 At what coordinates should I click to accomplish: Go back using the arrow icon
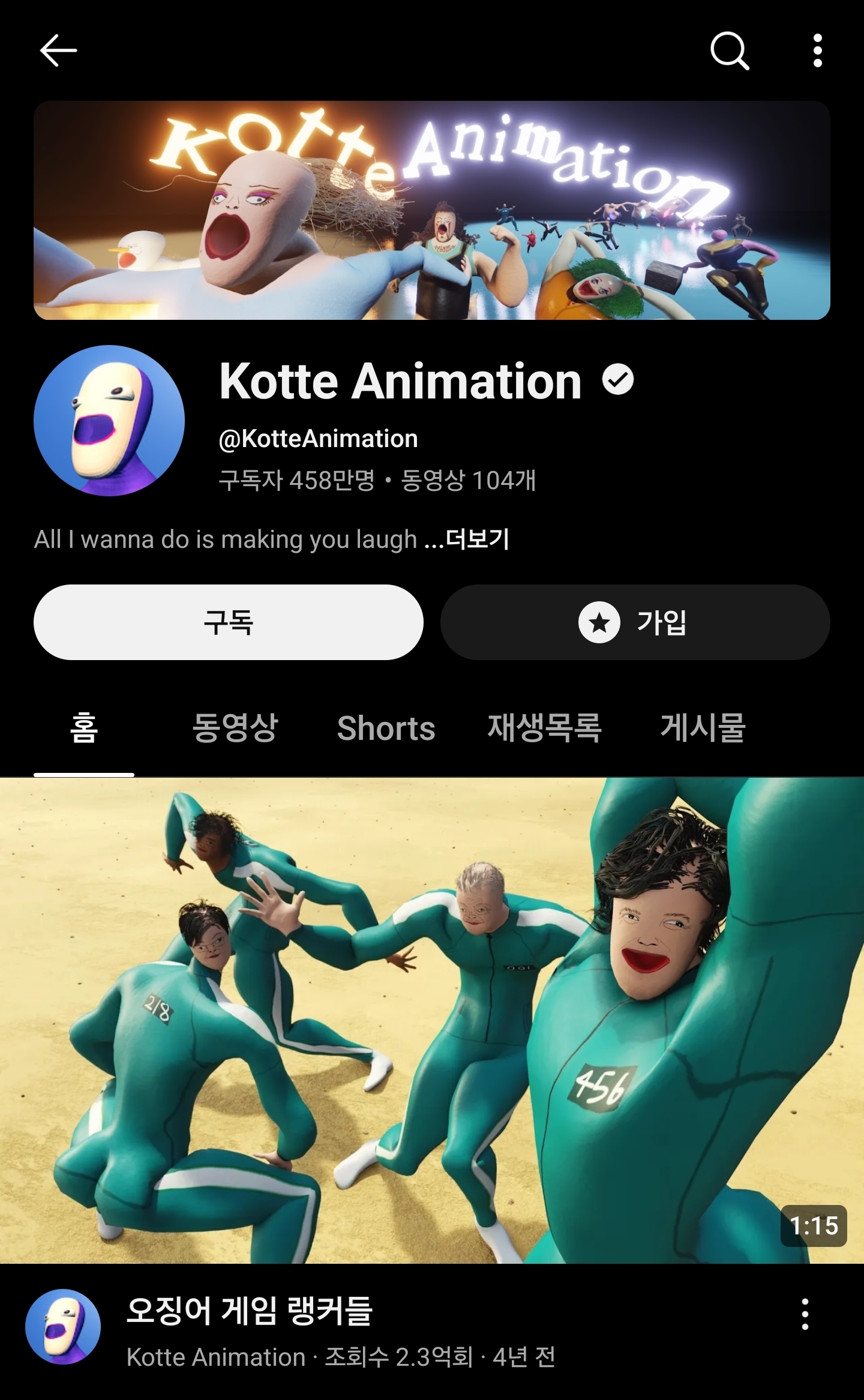(x=58, y=50)
